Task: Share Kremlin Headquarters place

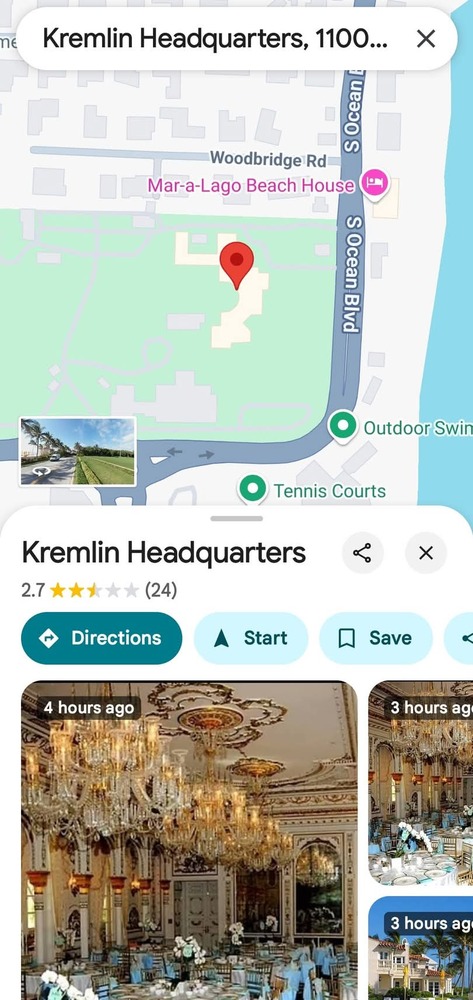Action: coord(362,552)
